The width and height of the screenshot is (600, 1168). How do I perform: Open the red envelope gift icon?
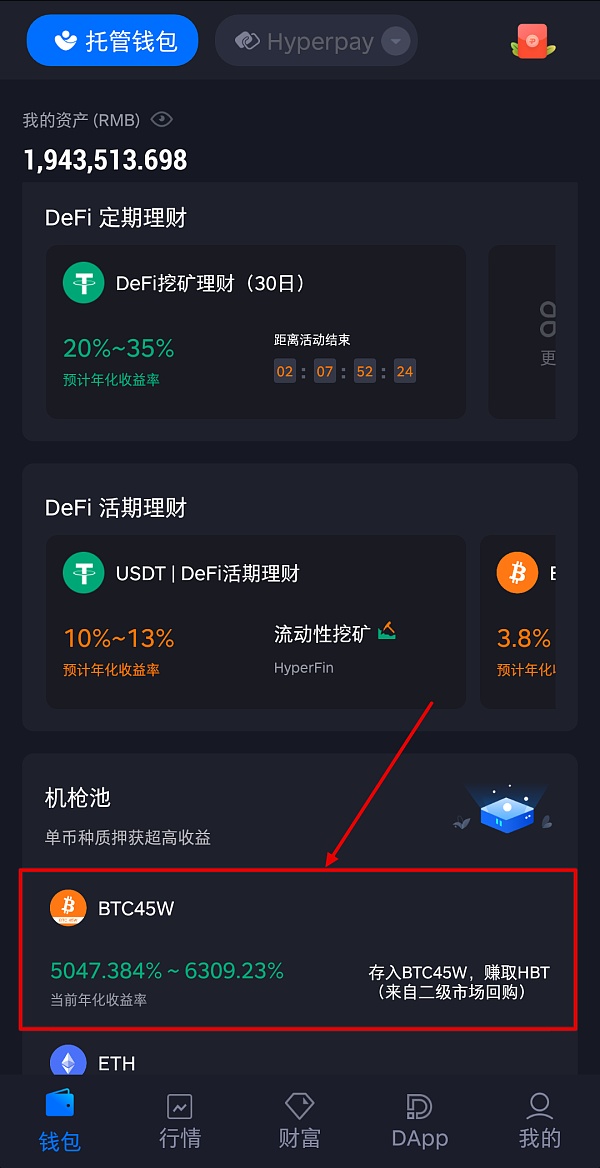pos(532,41)
